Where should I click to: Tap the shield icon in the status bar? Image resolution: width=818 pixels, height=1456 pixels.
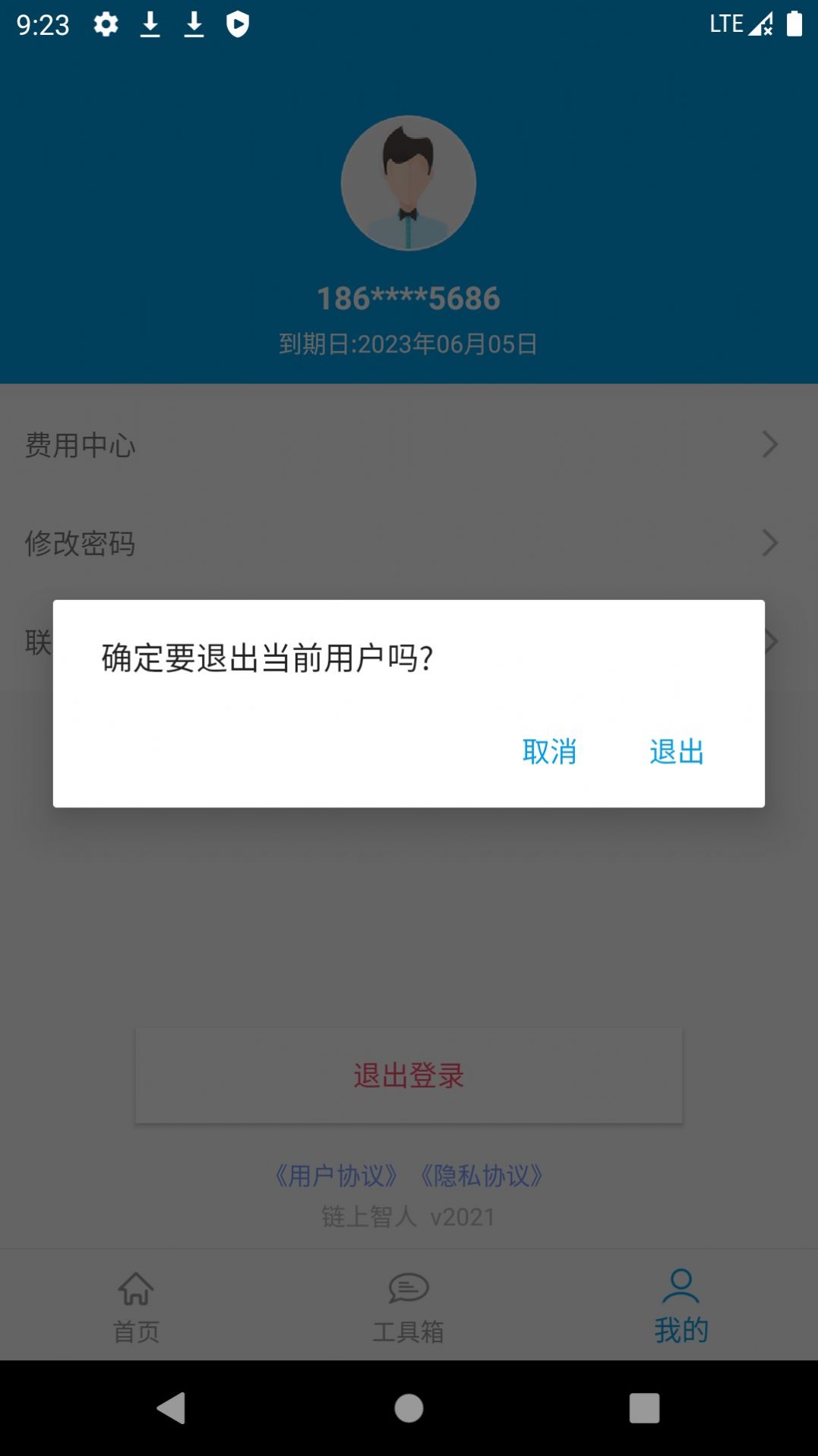click(x=238, y=24)
